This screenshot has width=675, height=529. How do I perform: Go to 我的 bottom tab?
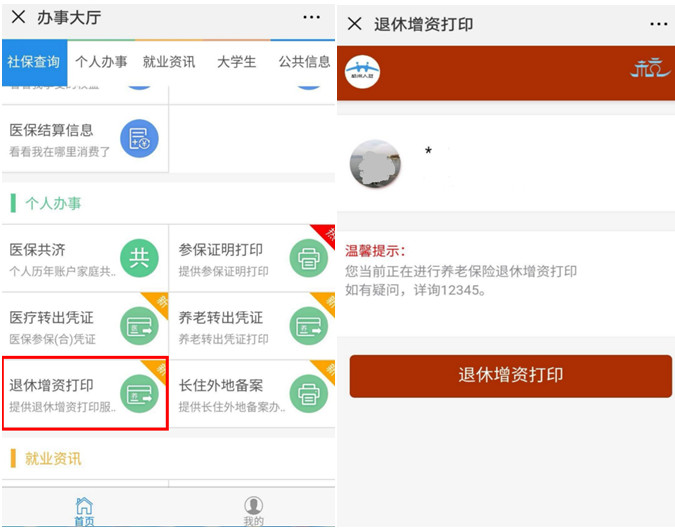254,511
